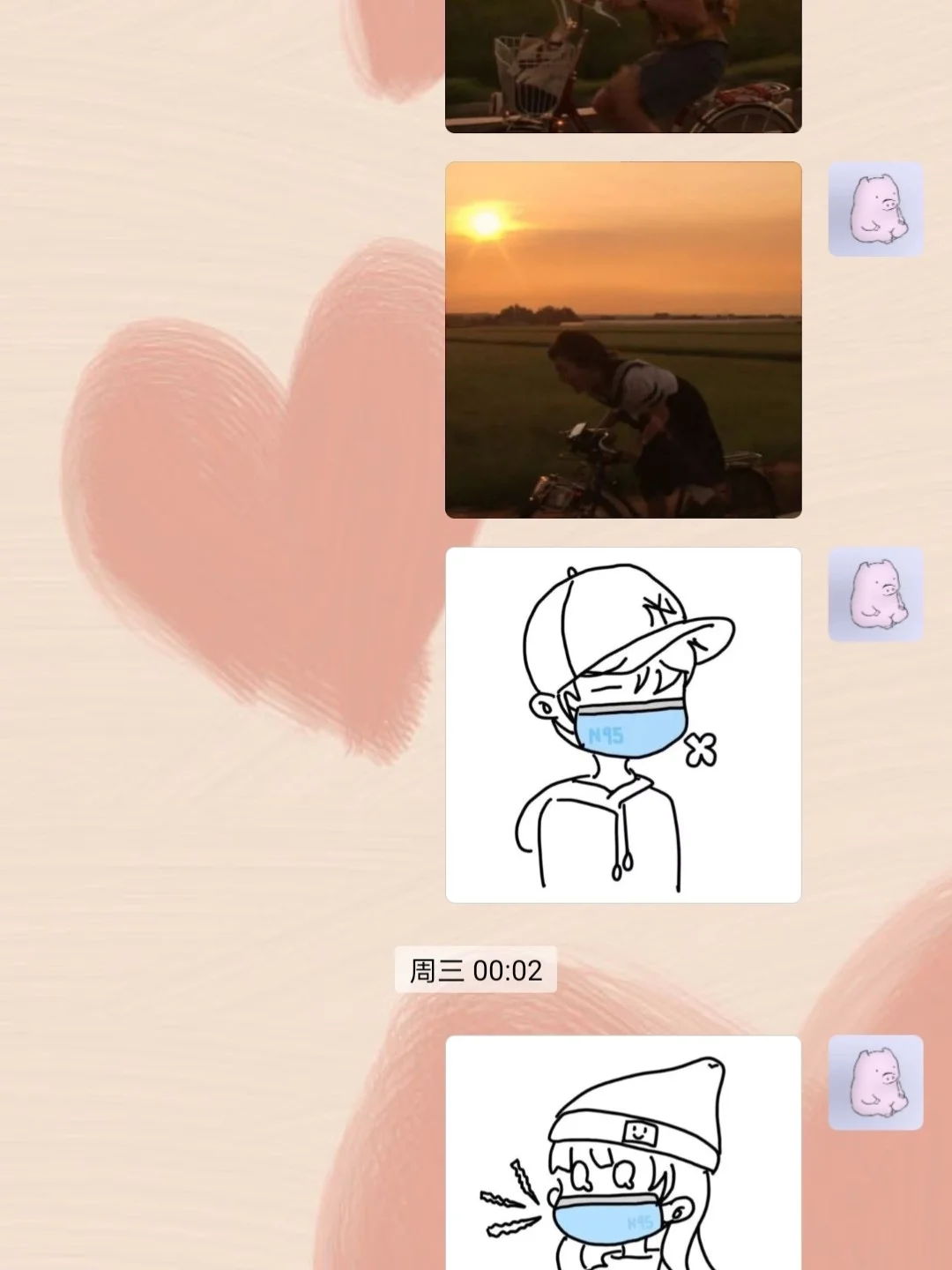Open the sunset cyclist photo message
Viewport: 952px width, 1270px height.
(623, 340)
